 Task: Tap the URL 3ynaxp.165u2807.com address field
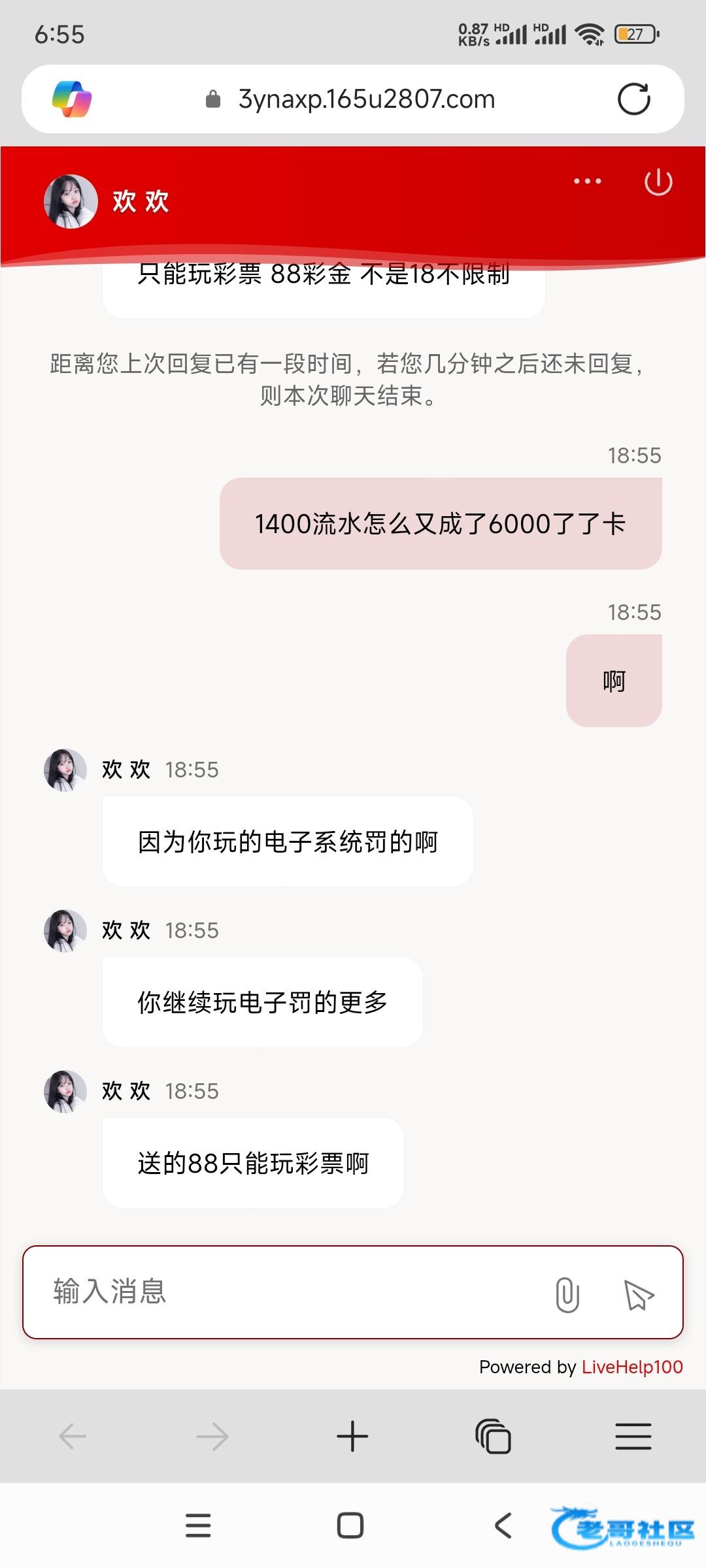pos(366,99)
